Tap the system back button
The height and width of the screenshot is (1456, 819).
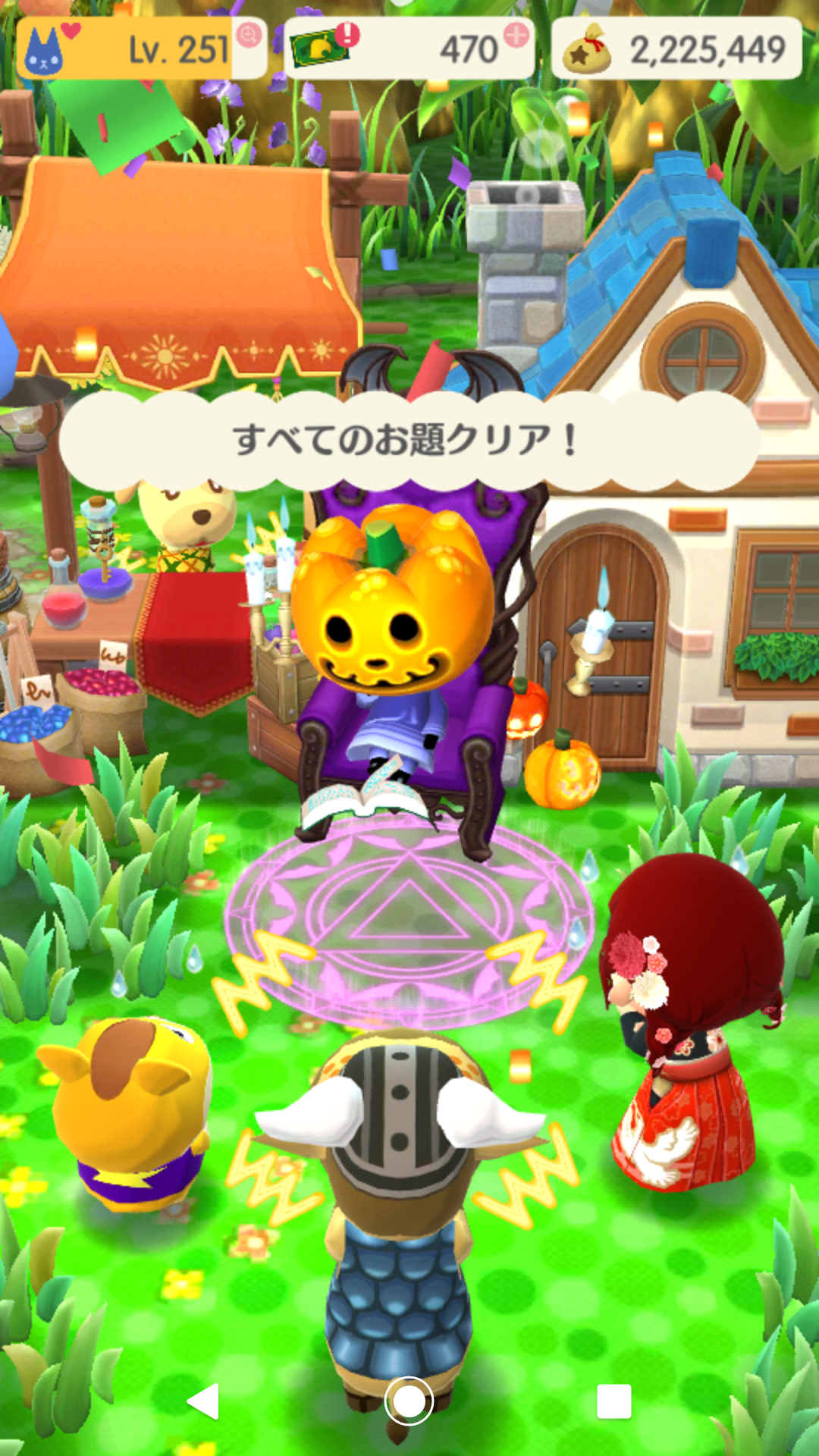pos(203,1401)
